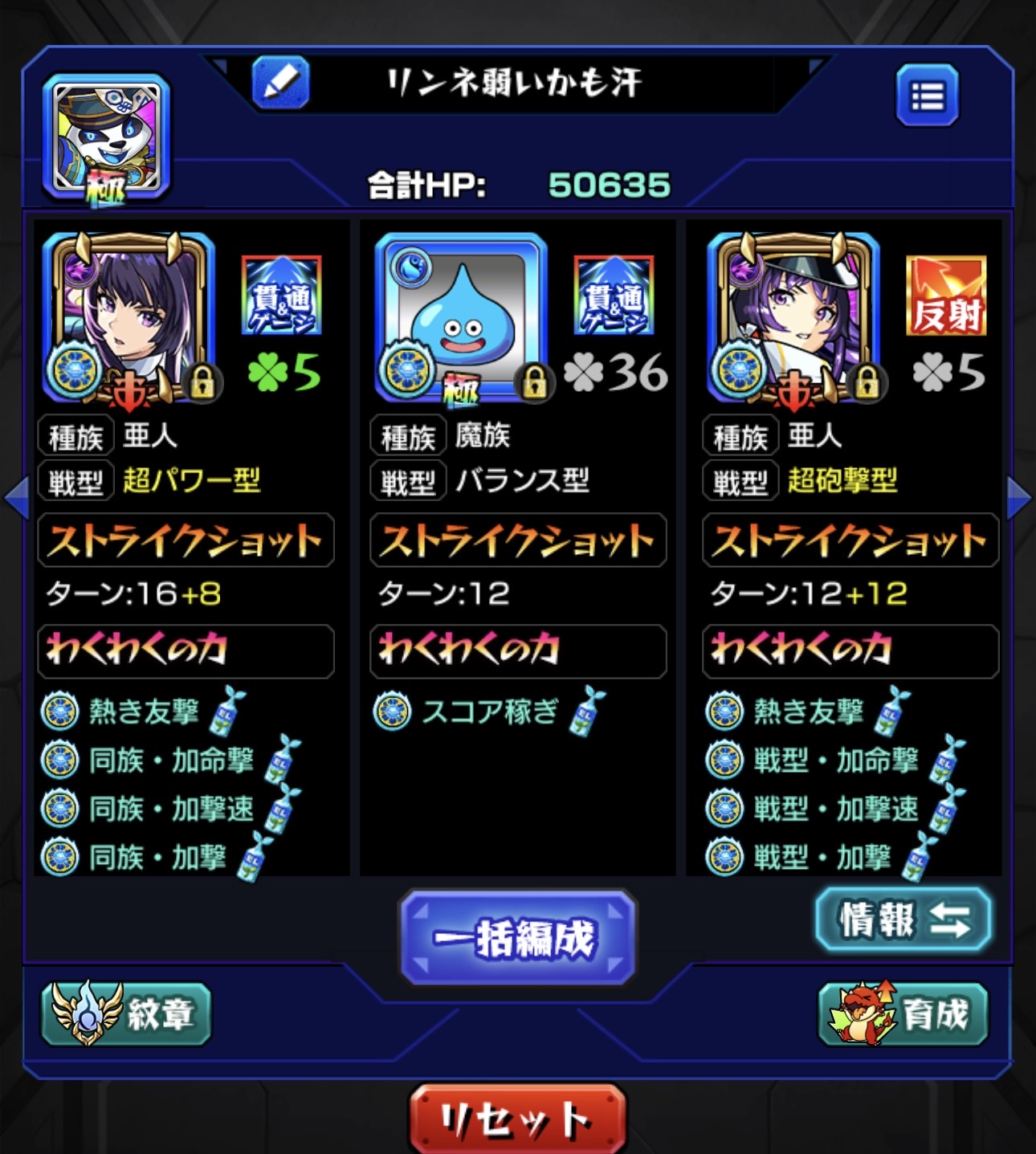1036x1154 pixels.
Task: Select the blue slime monster slot
Action: coord(462,317)
